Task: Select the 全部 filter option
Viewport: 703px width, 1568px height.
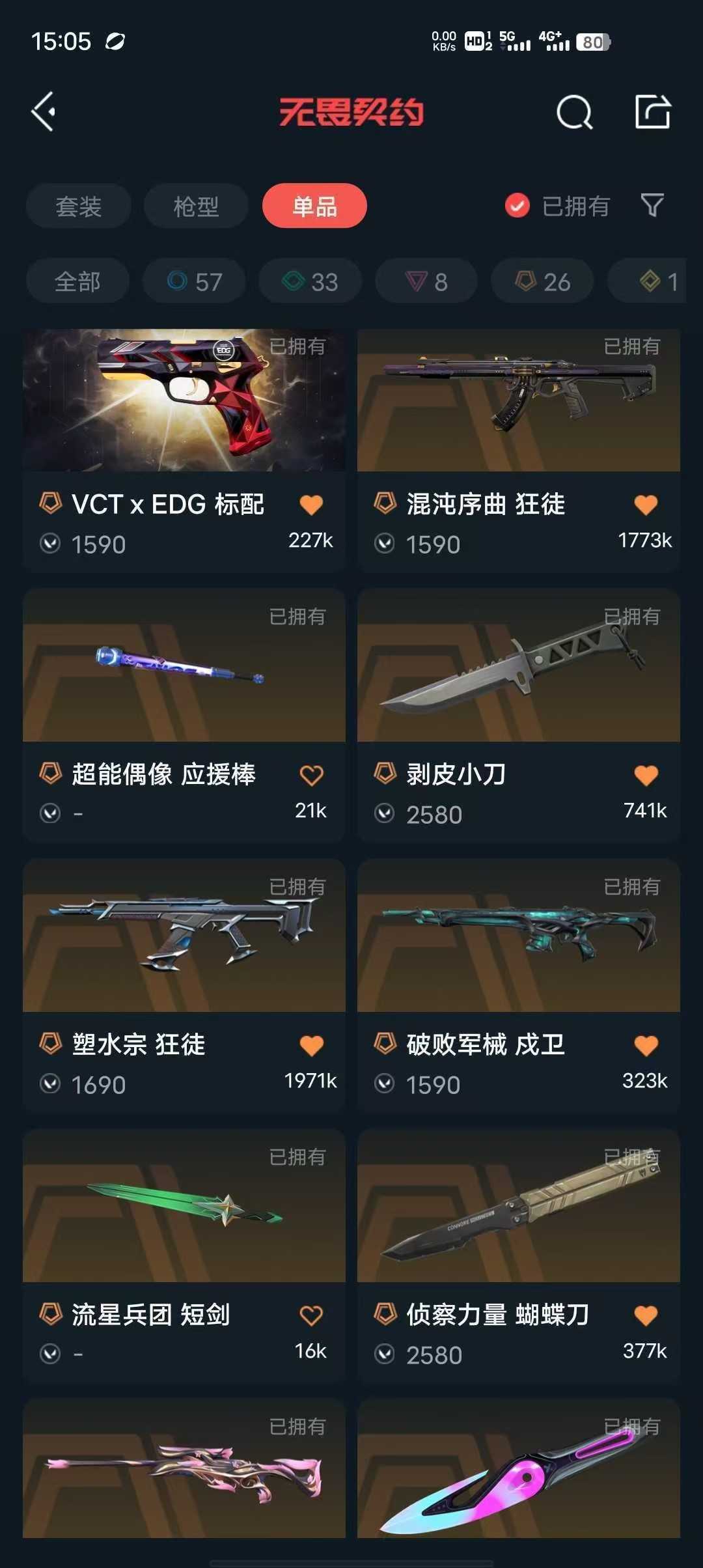Action: click(77, 281)
